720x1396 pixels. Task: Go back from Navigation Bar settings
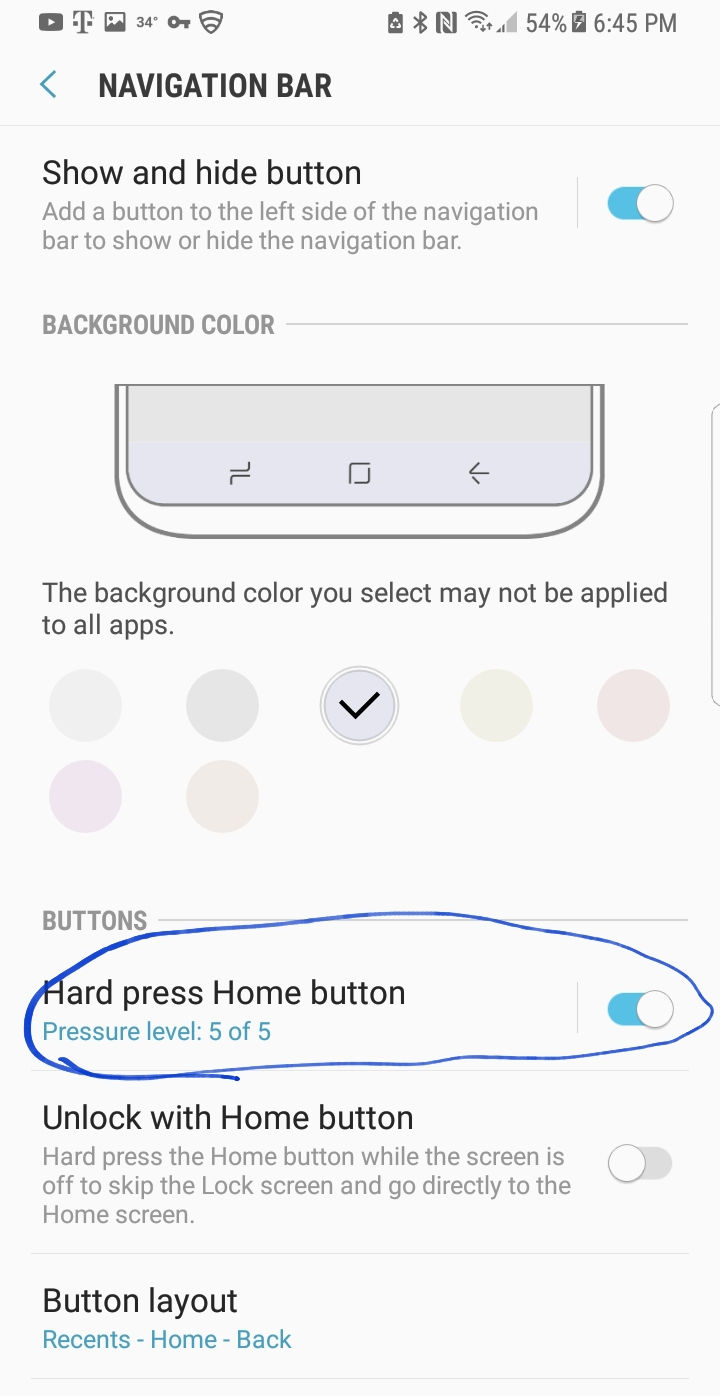48,86
